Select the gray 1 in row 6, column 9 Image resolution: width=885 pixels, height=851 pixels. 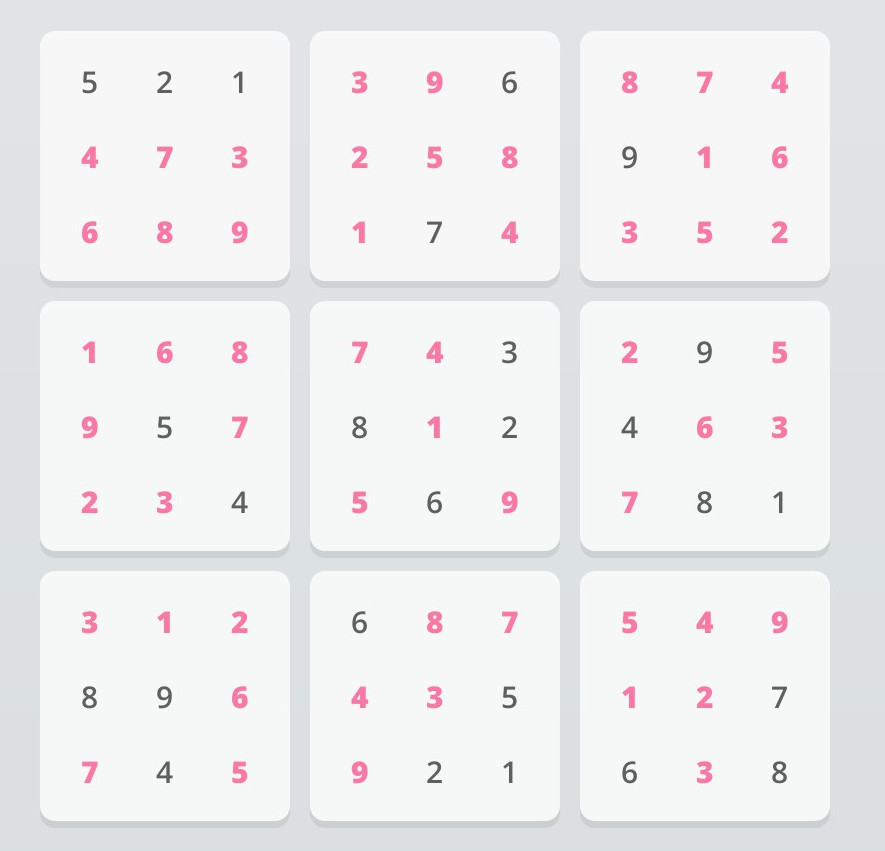pyautogui.click(x=779, y=502)
